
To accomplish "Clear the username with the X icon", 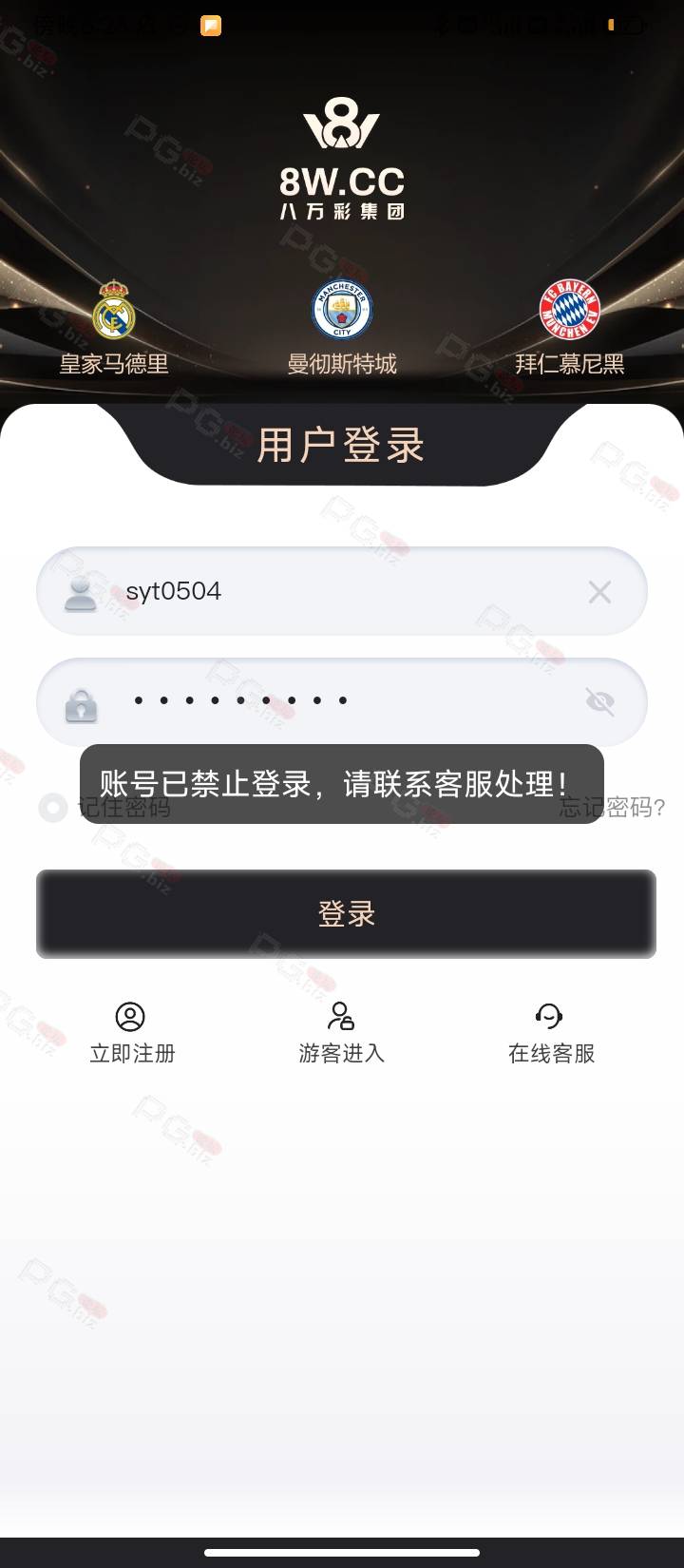I will [599, 592].
